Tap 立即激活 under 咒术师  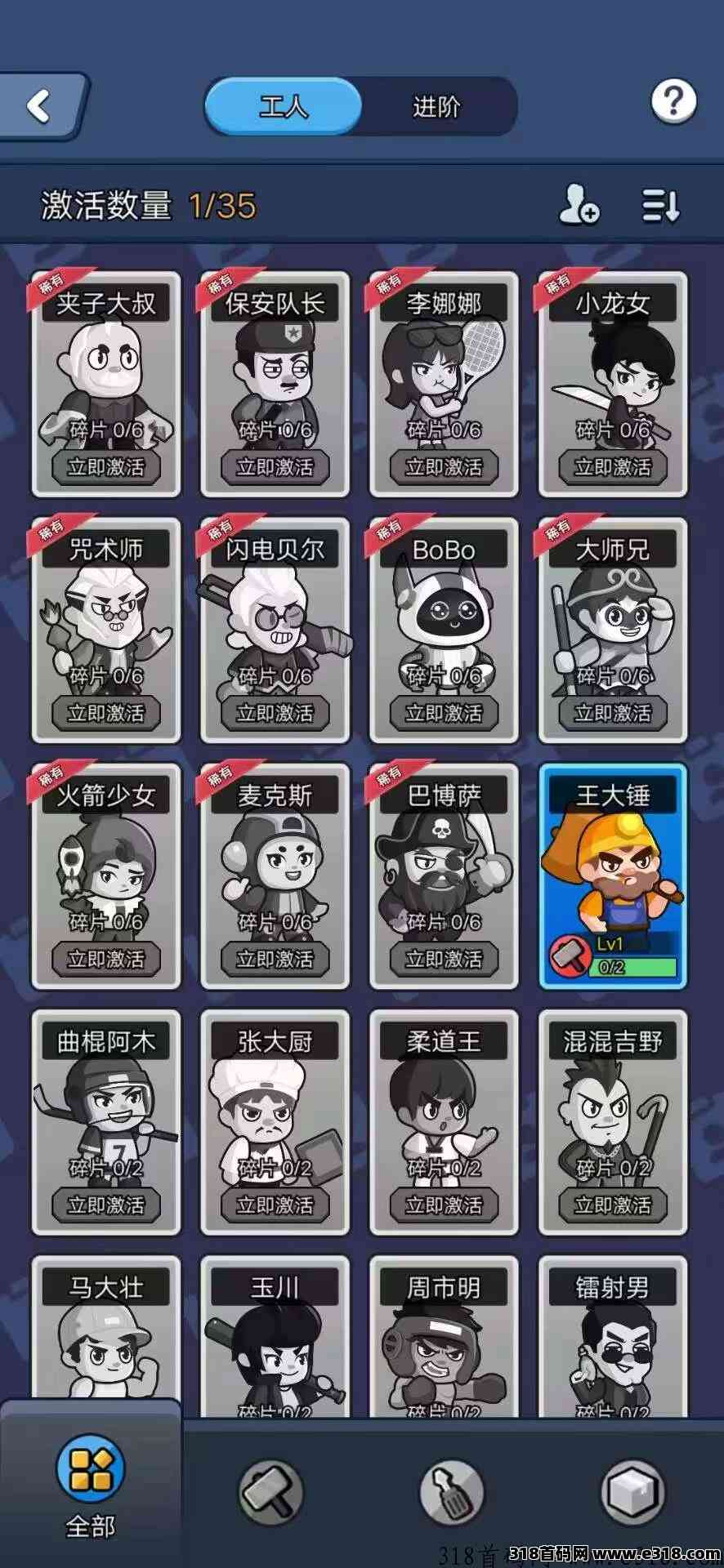106,713
